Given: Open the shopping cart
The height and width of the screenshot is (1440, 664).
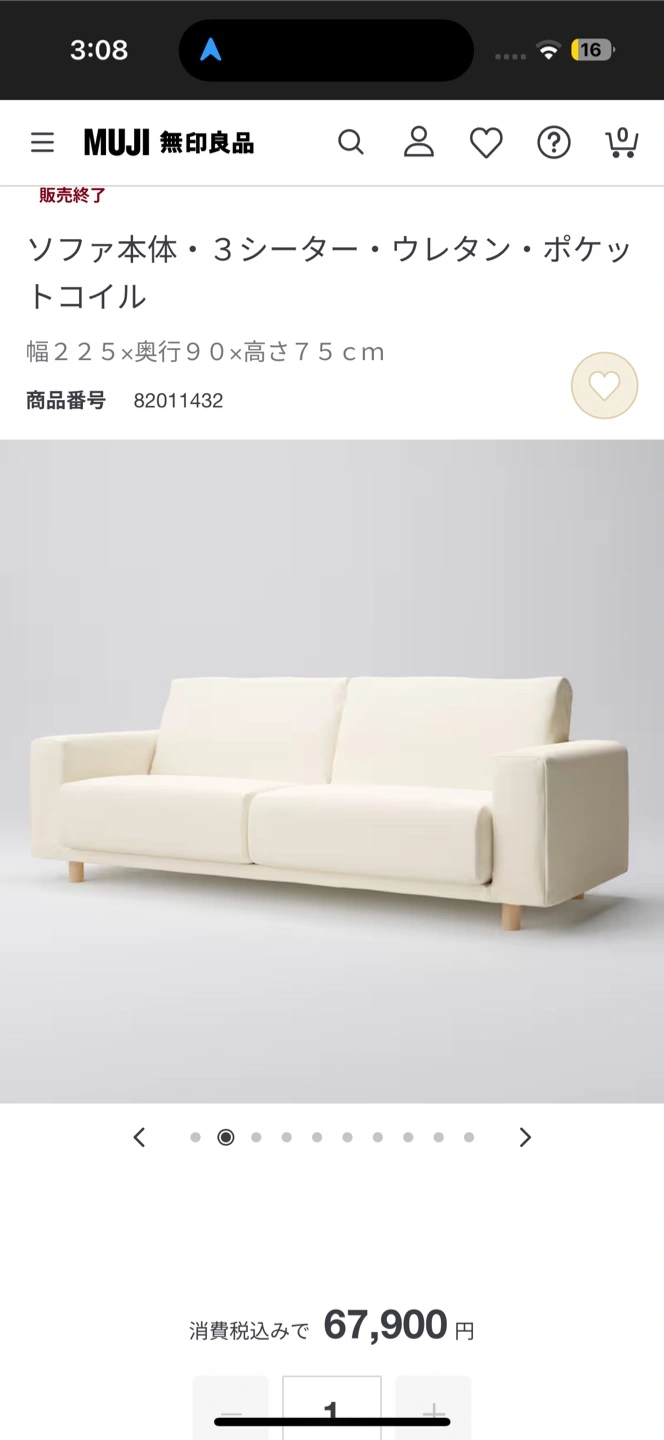Looking at the screenshot, I should coord(621,143).
